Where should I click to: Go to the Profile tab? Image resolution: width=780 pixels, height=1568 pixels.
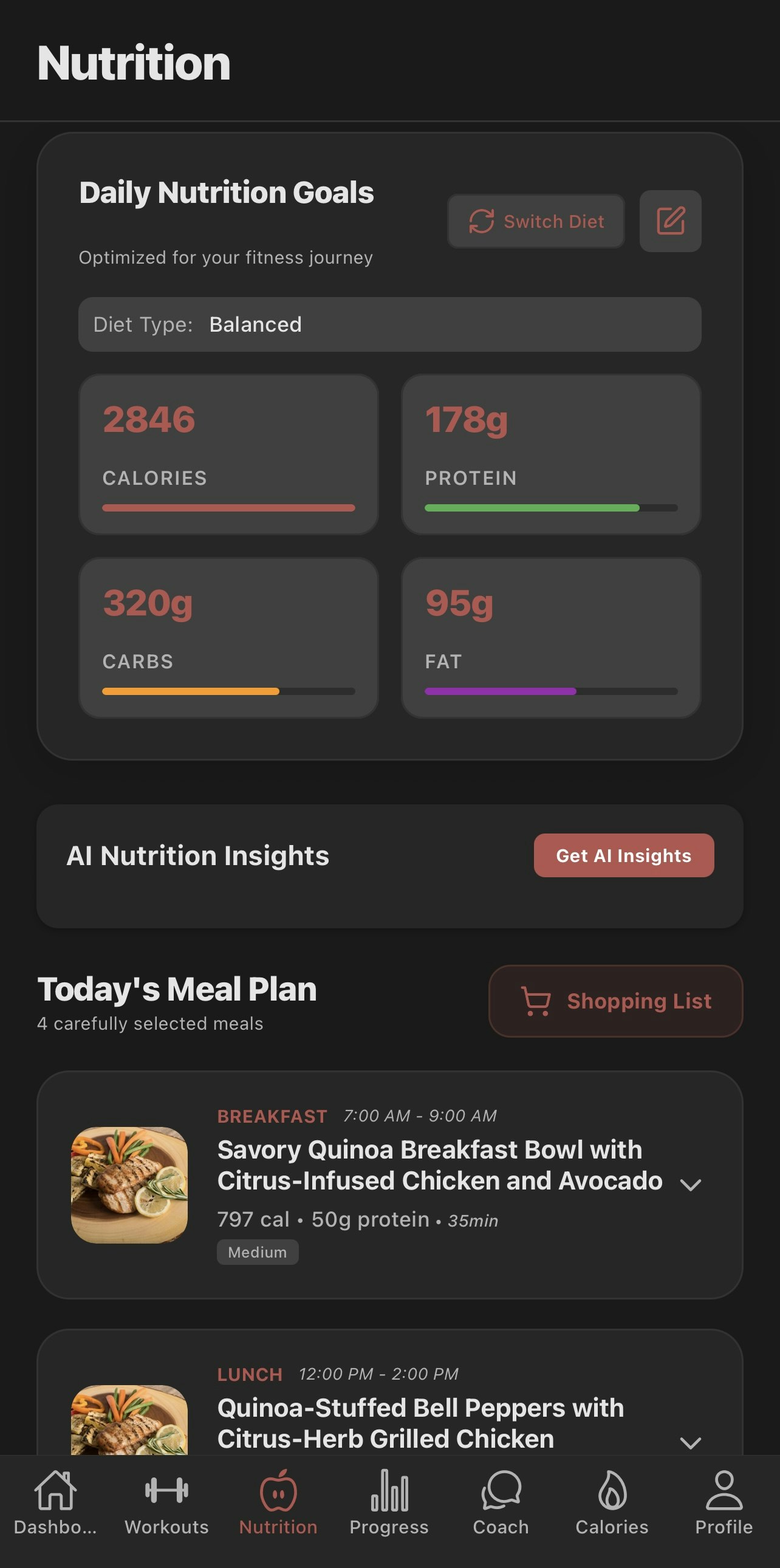[x=724, y=1502]
